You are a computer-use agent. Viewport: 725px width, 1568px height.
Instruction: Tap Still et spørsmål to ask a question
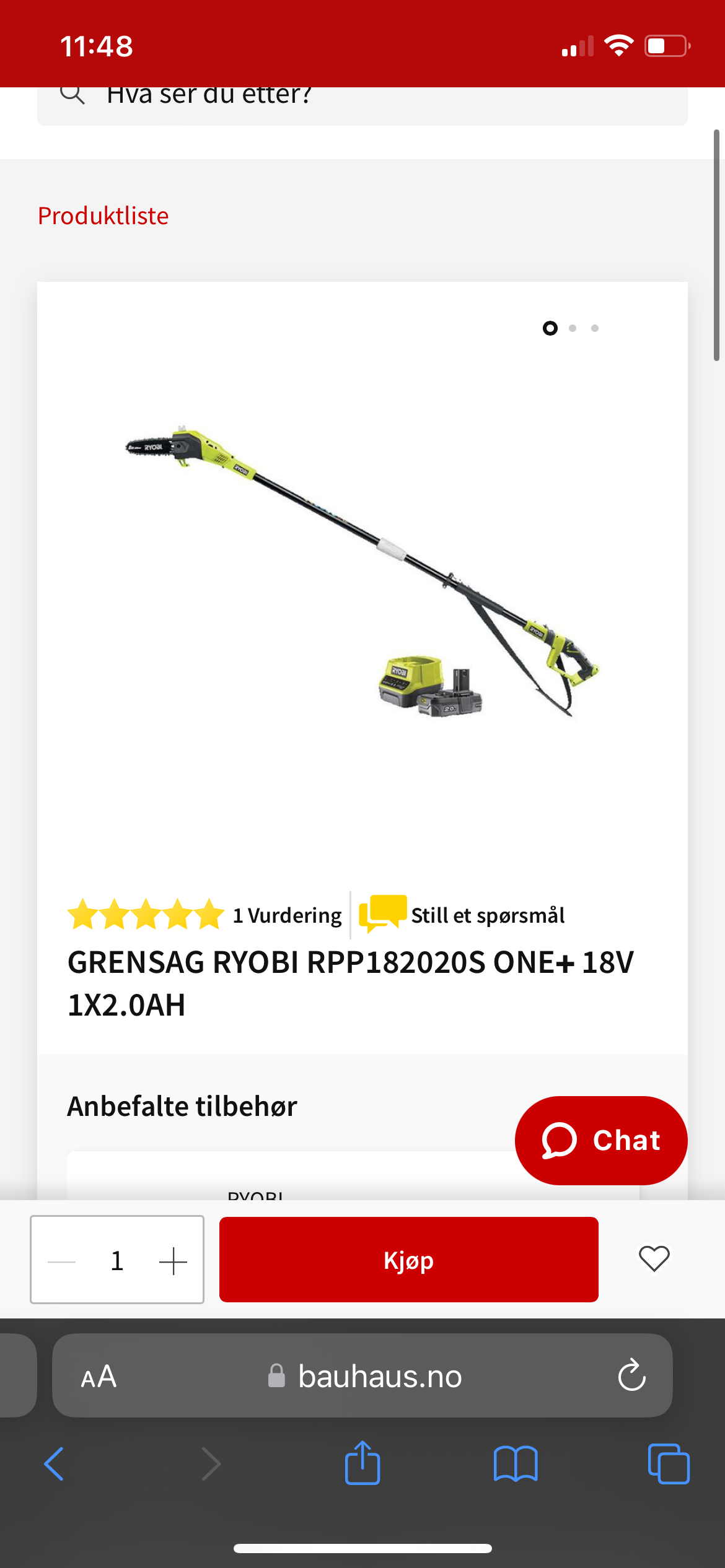click(487, 915)
